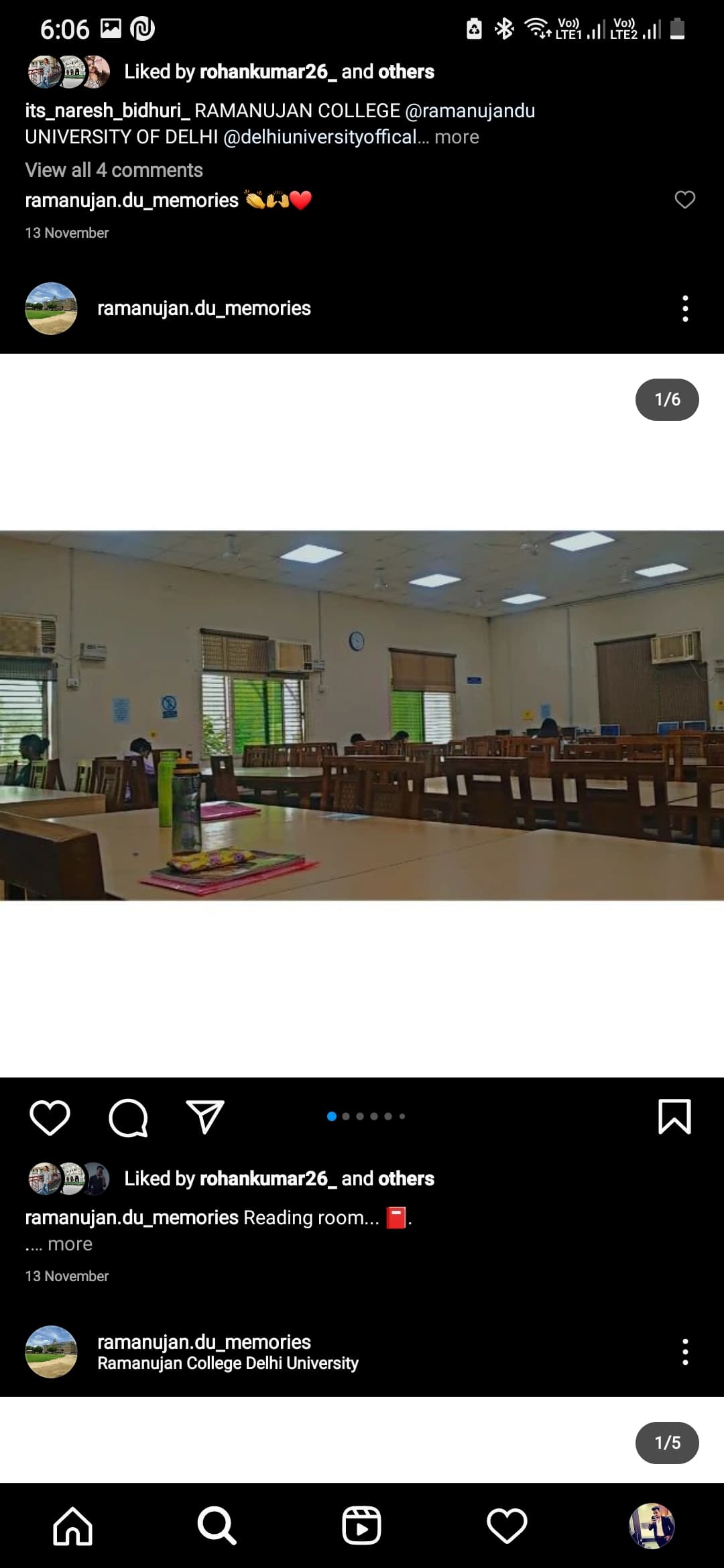Open the reading room photo

click(362, 715)
